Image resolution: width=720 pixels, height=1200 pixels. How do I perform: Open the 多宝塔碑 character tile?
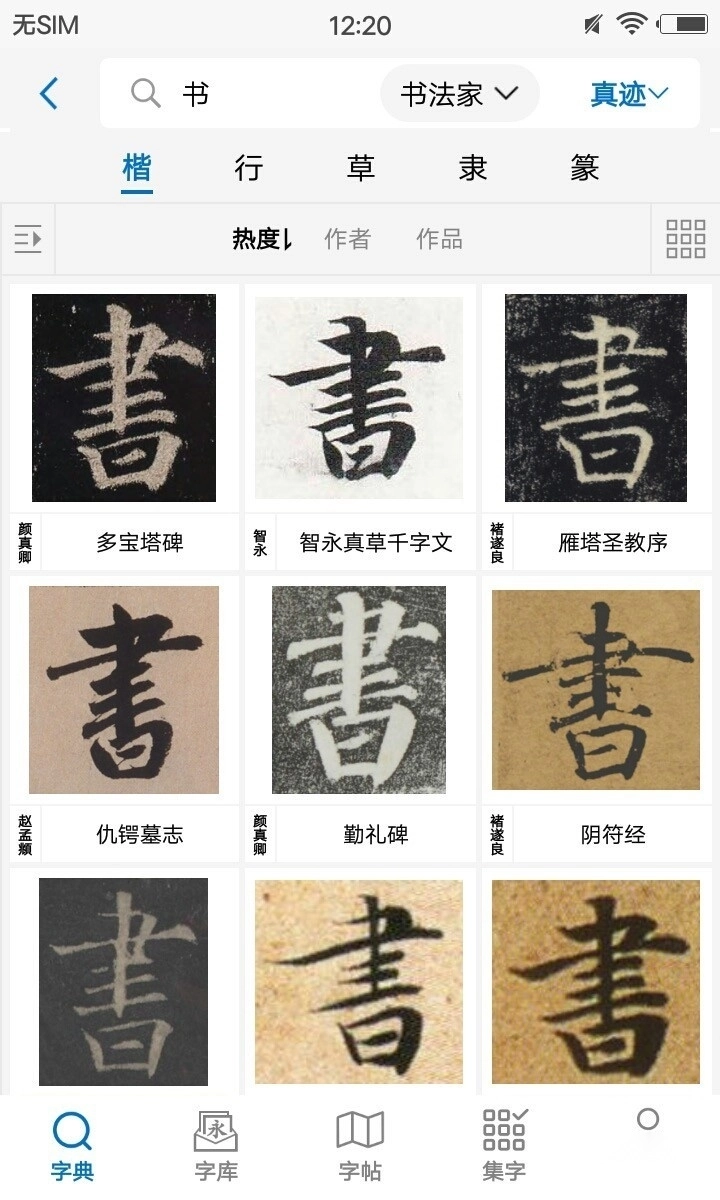(124, 398)
